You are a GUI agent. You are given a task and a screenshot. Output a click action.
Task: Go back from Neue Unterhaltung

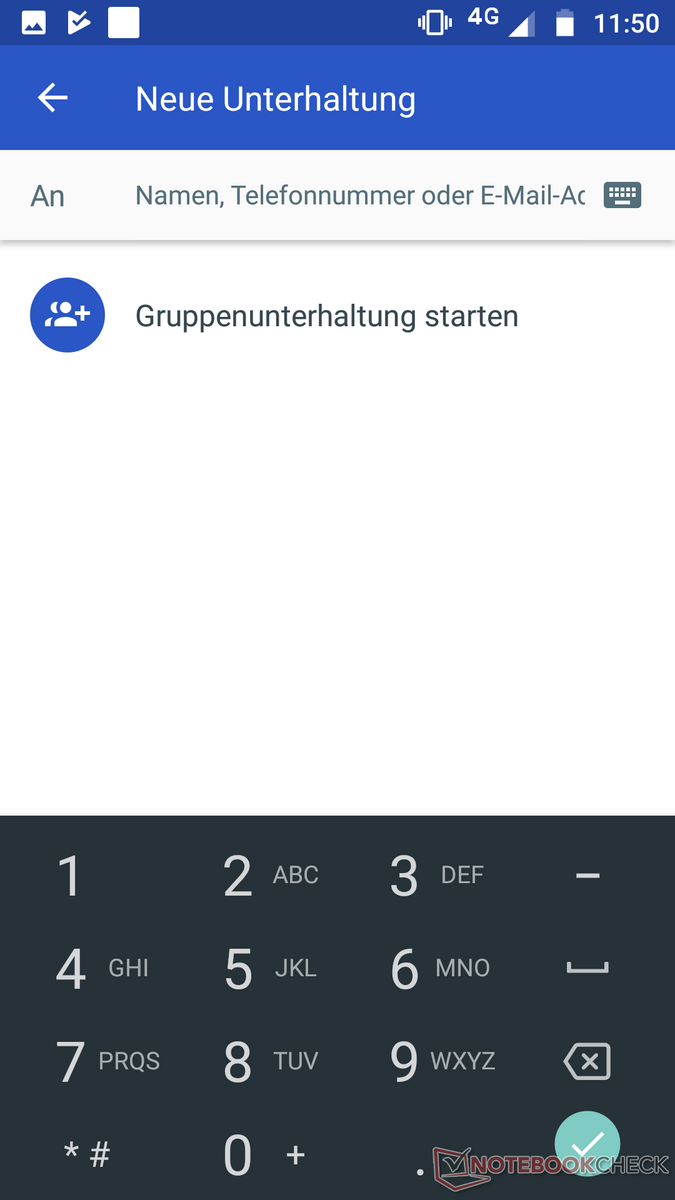(x=52, y=98)
